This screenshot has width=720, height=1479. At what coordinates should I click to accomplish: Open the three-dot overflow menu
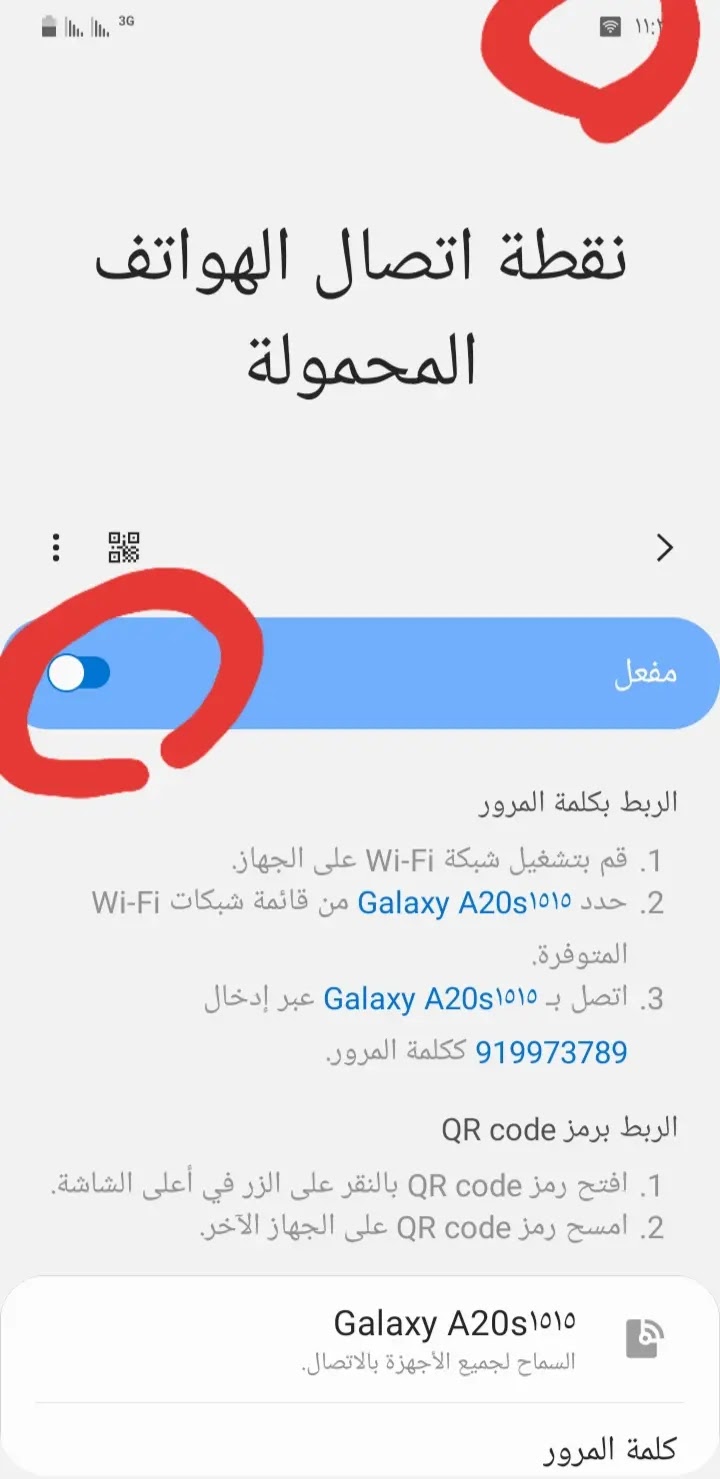tap(57, 547)
